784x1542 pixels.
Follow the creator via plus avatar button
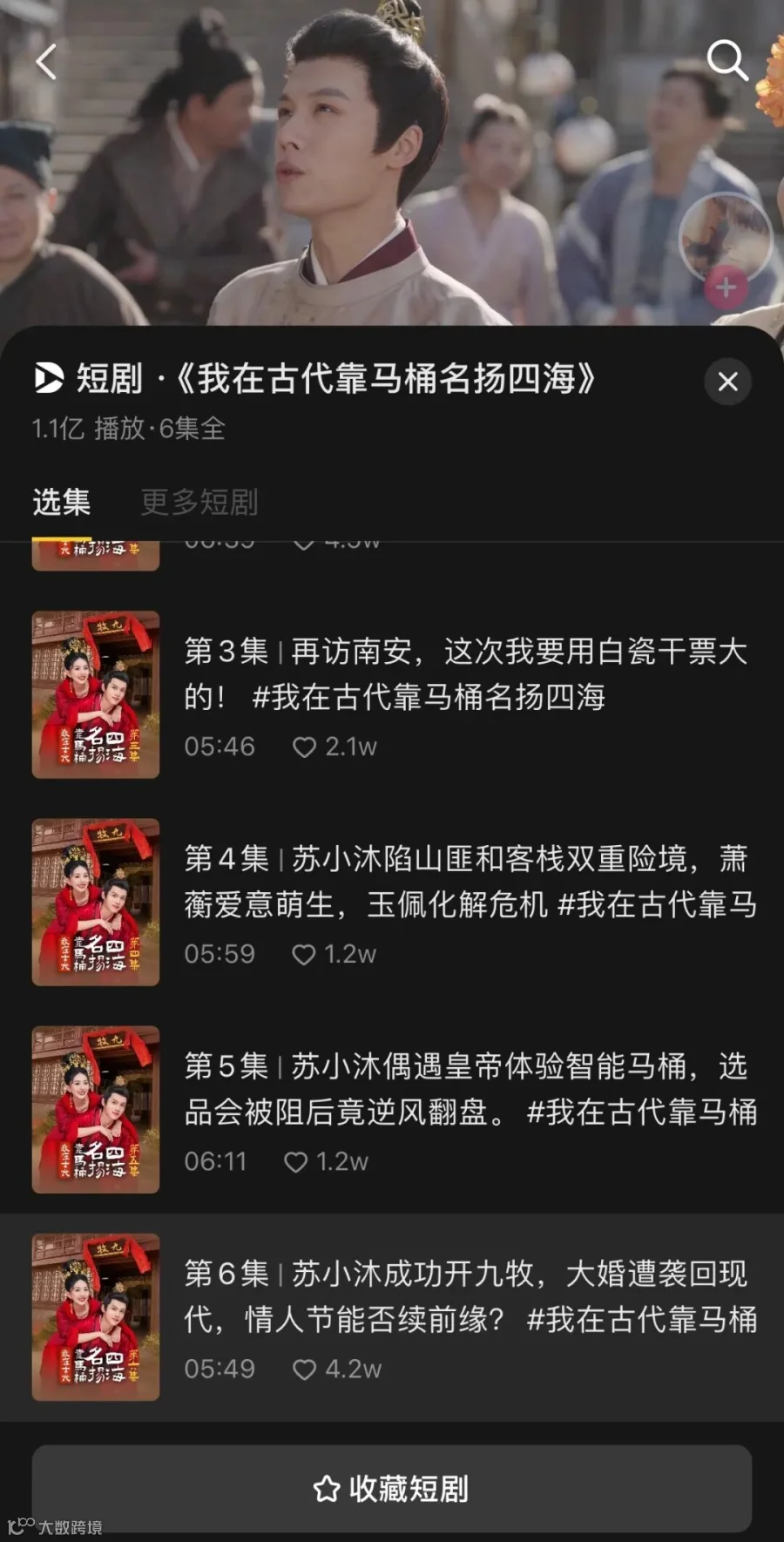[x=726, y=287]
